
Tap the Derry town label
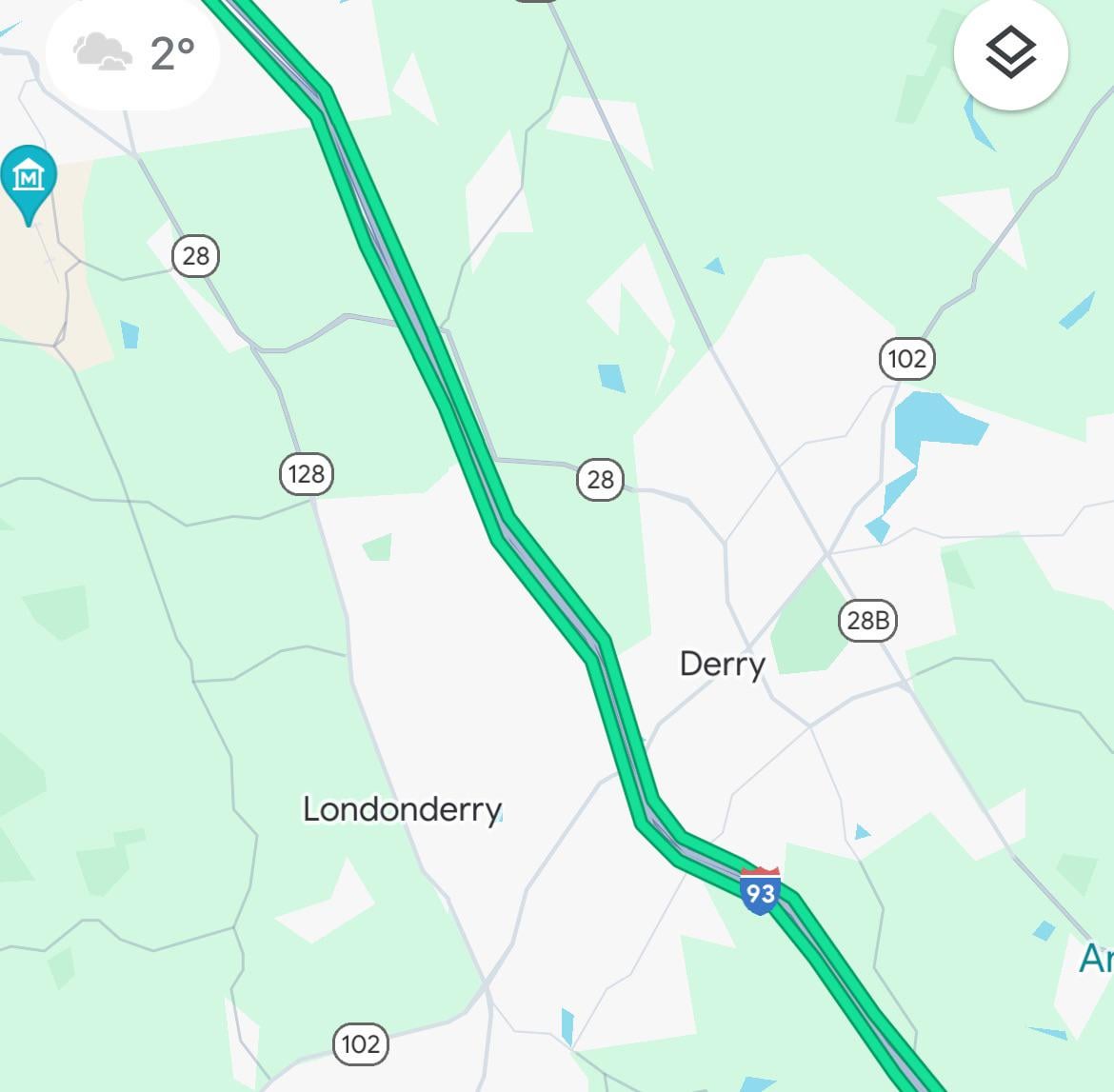[723, 665]
